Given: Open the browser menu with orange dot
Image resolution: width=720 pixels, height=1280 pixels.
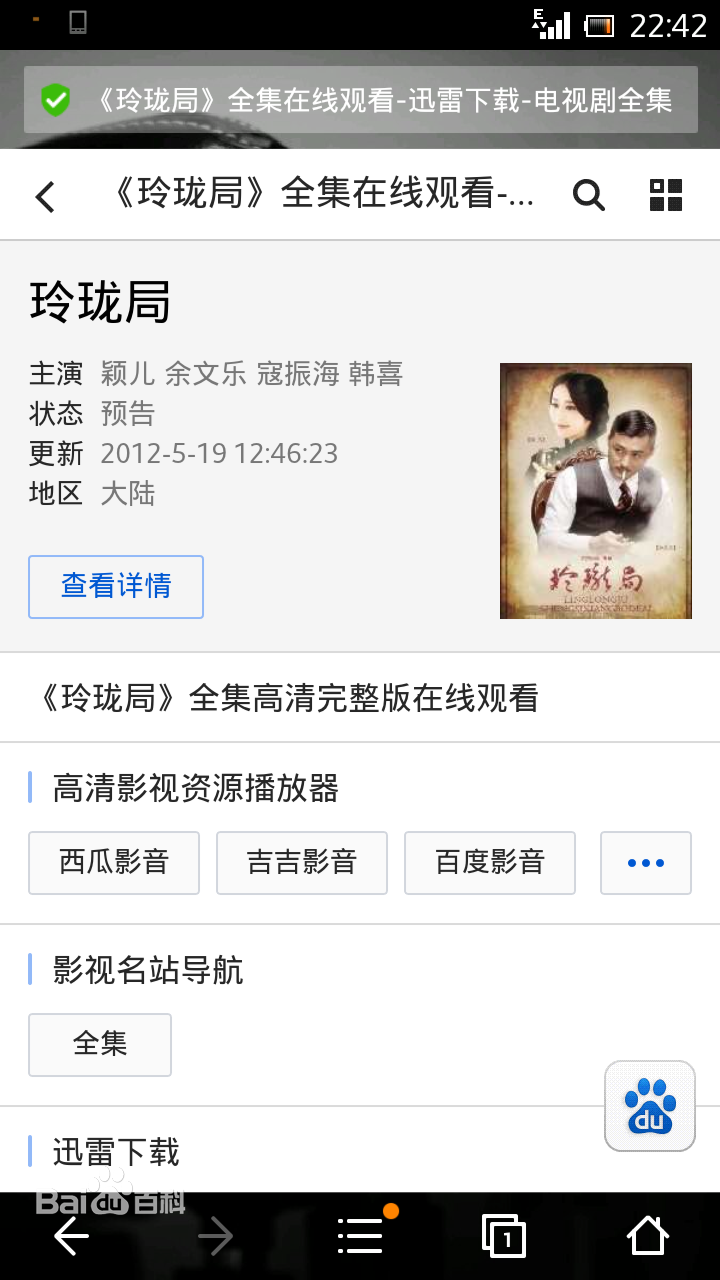Looking at the screenshot, I should [x=359, y=1236].
